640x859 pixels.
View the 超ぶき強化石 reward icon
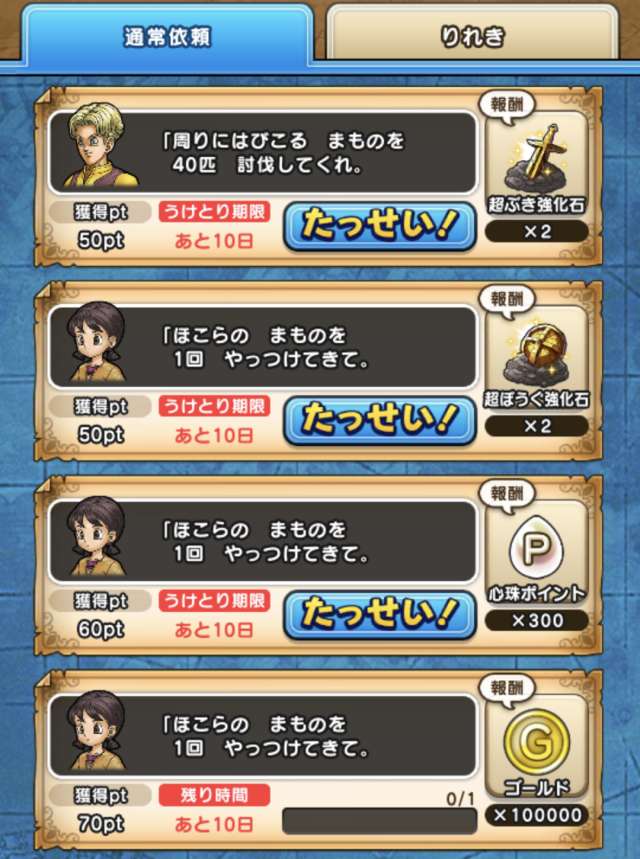click(x=536, y=155)
